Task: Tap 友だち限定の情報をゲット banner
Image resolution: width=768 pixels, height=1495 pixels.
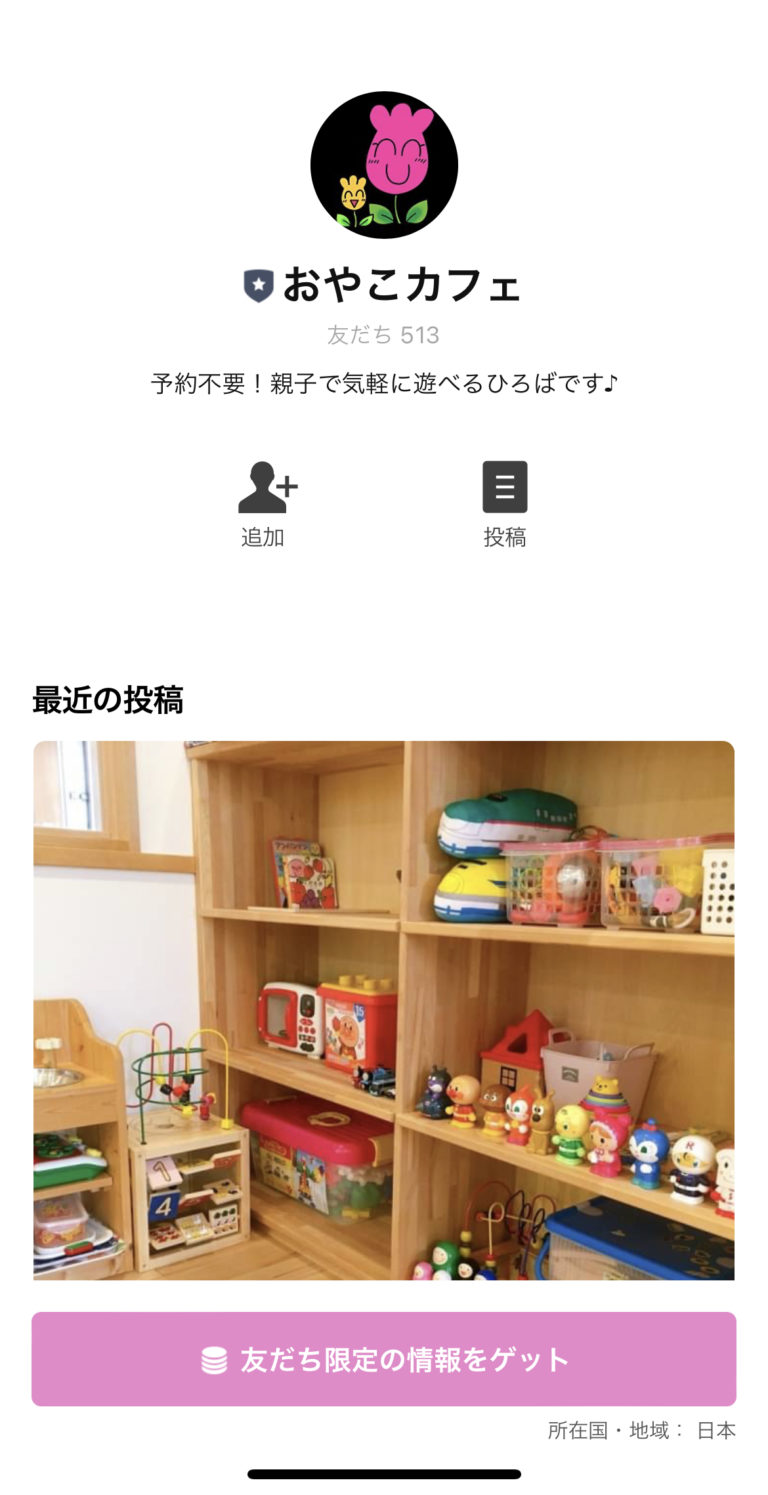Action: (x=384, y=1359)
